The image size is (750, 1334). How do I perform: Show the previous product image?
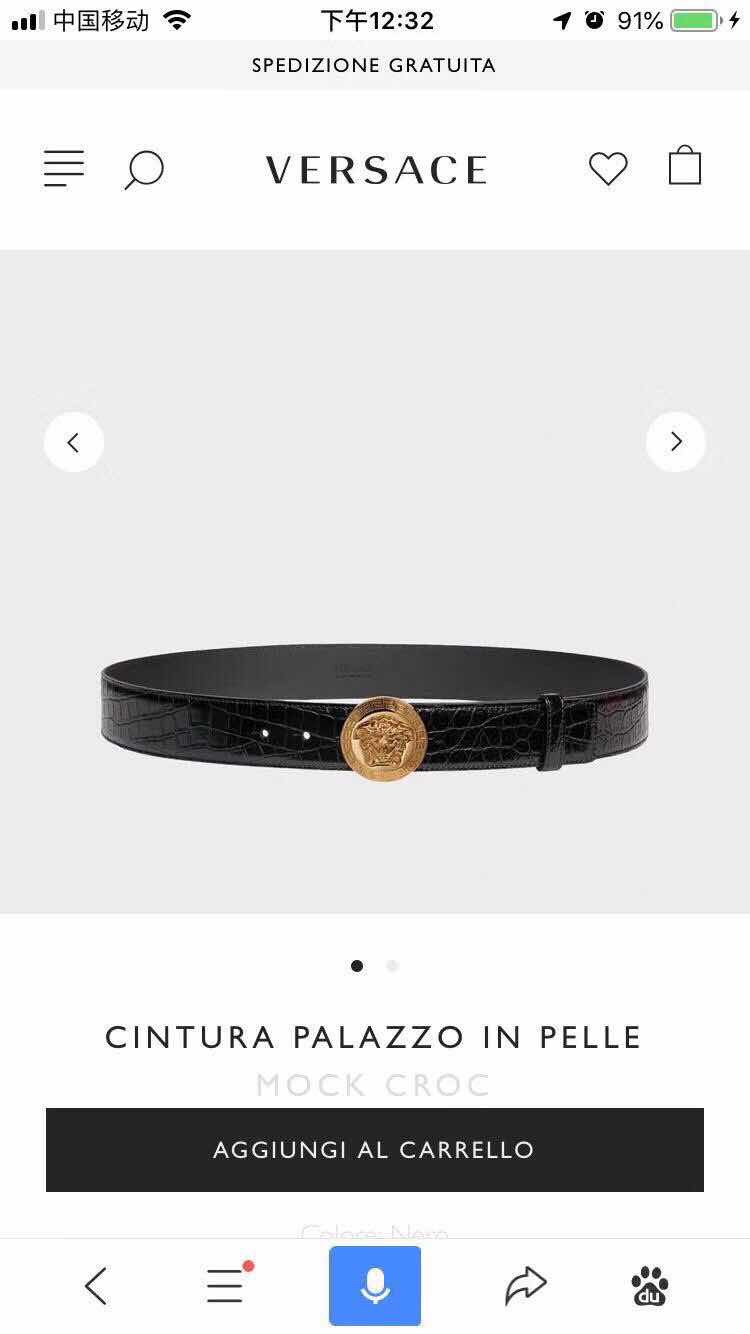[x=74, y=442]
